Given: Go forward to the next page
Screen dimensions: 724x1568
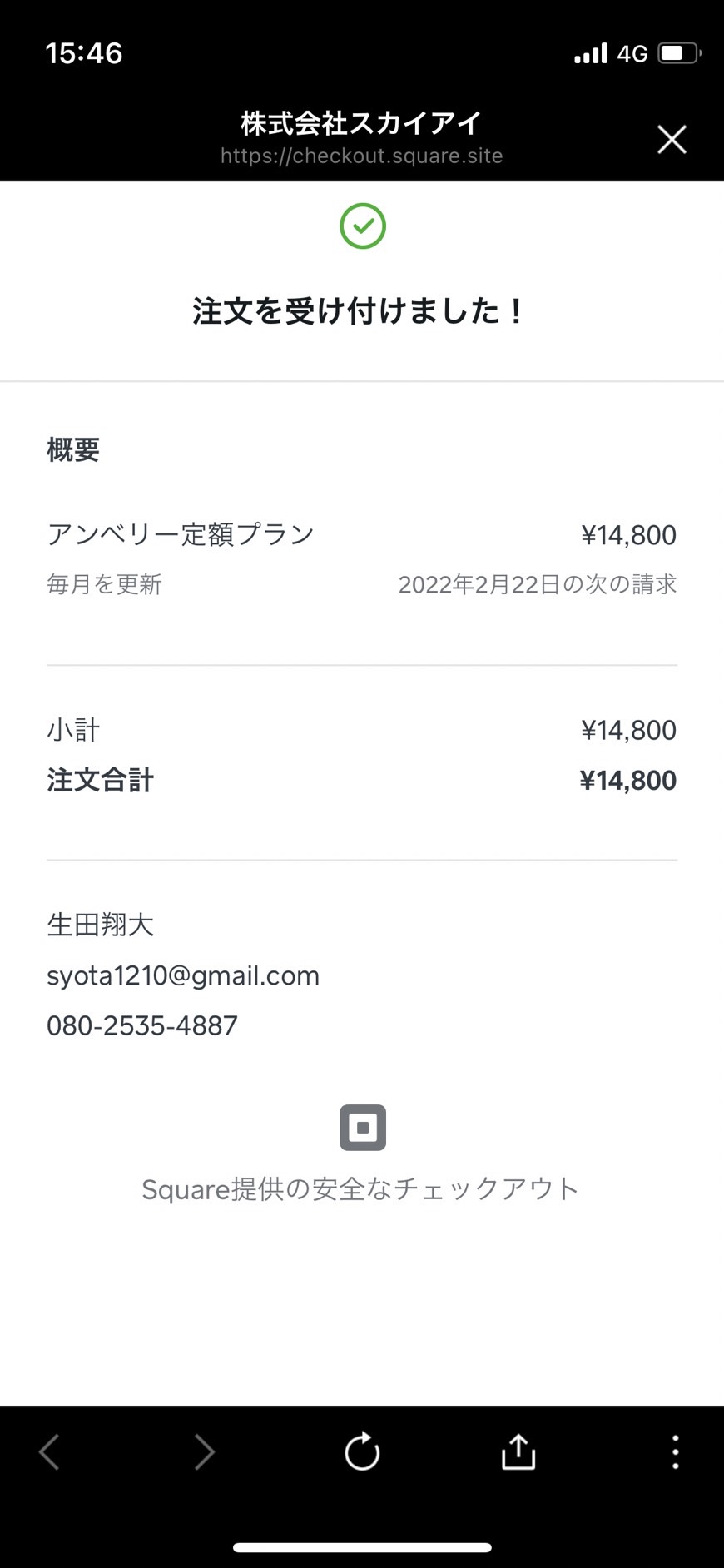Looking at the screenshot, I should [204, 1452].
